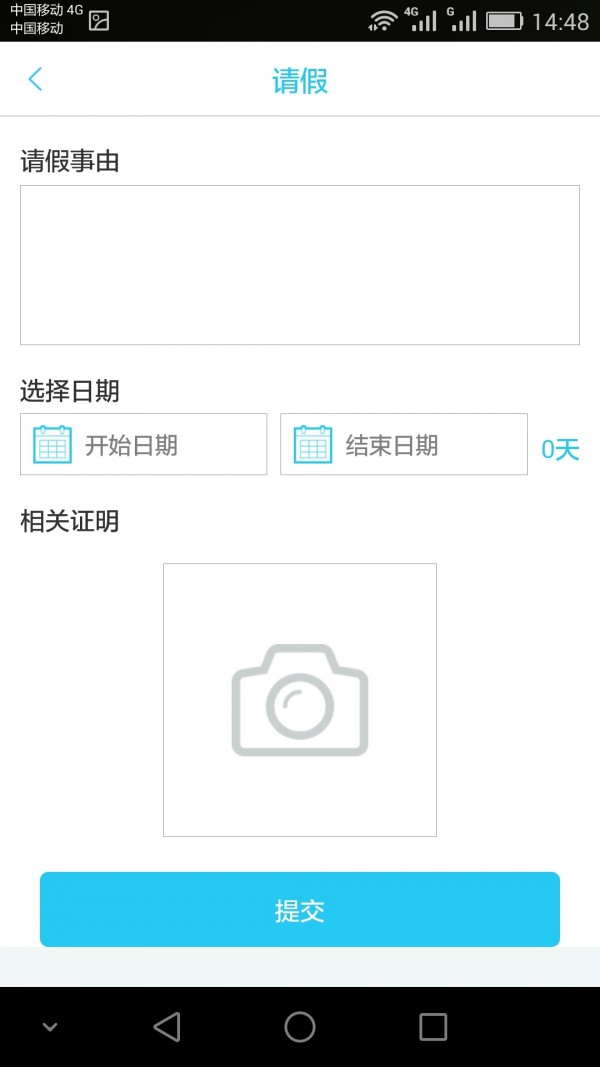Image resolution: width=600 pixels, height=1067 pixels.
Task: Select the 开始日期 field
Action: coord(144,444)
